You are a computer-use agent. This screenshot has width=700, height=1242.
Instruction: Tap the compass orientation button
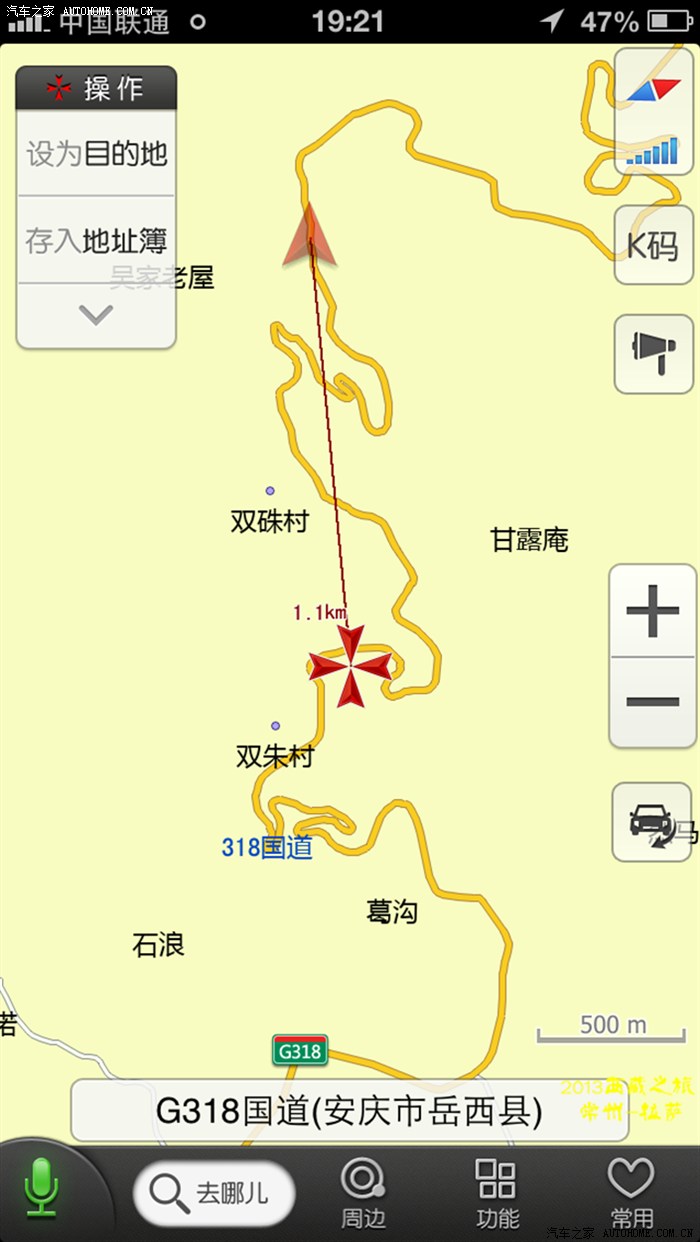pyautogui.click(x=653, y=111)
